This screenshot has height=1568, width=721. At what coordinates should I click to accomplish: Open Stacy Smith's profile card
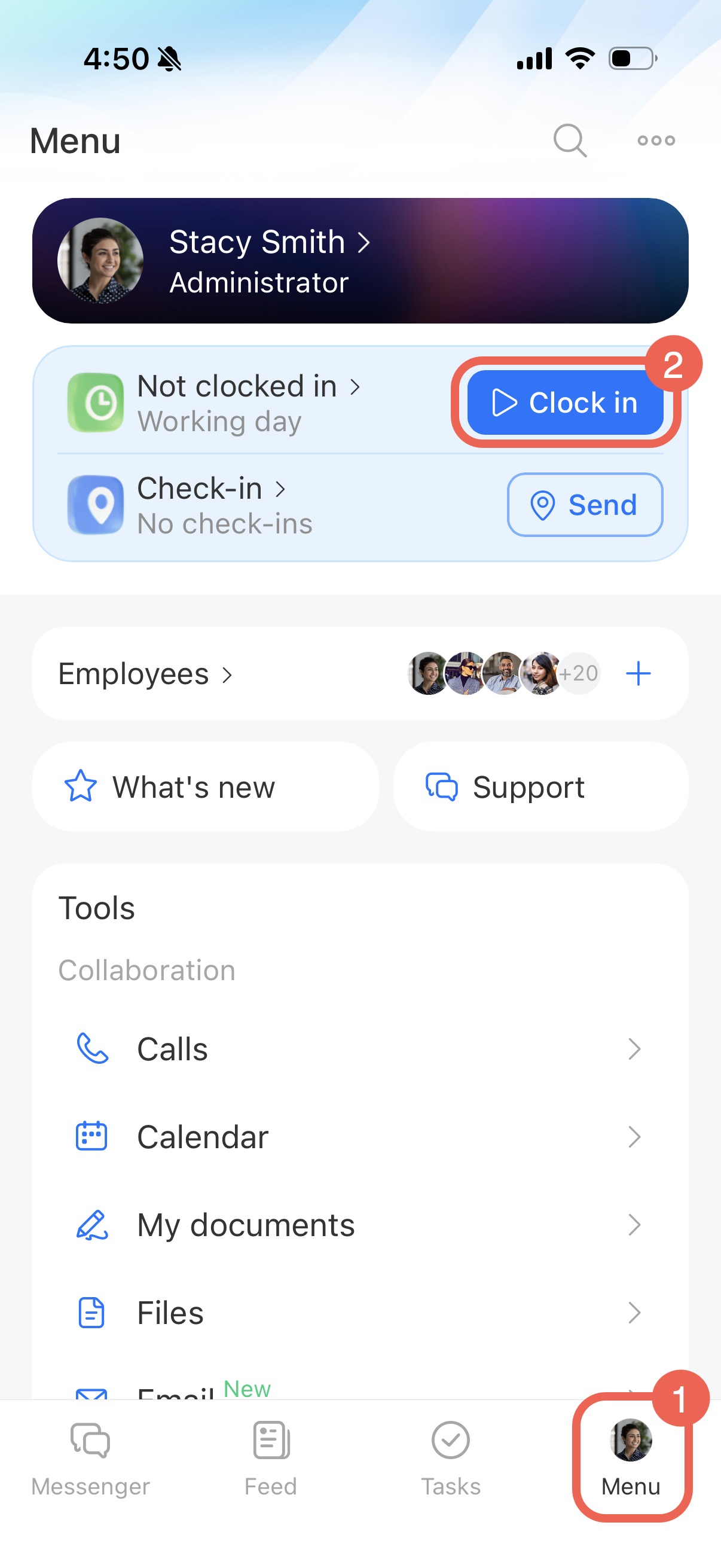360,261
